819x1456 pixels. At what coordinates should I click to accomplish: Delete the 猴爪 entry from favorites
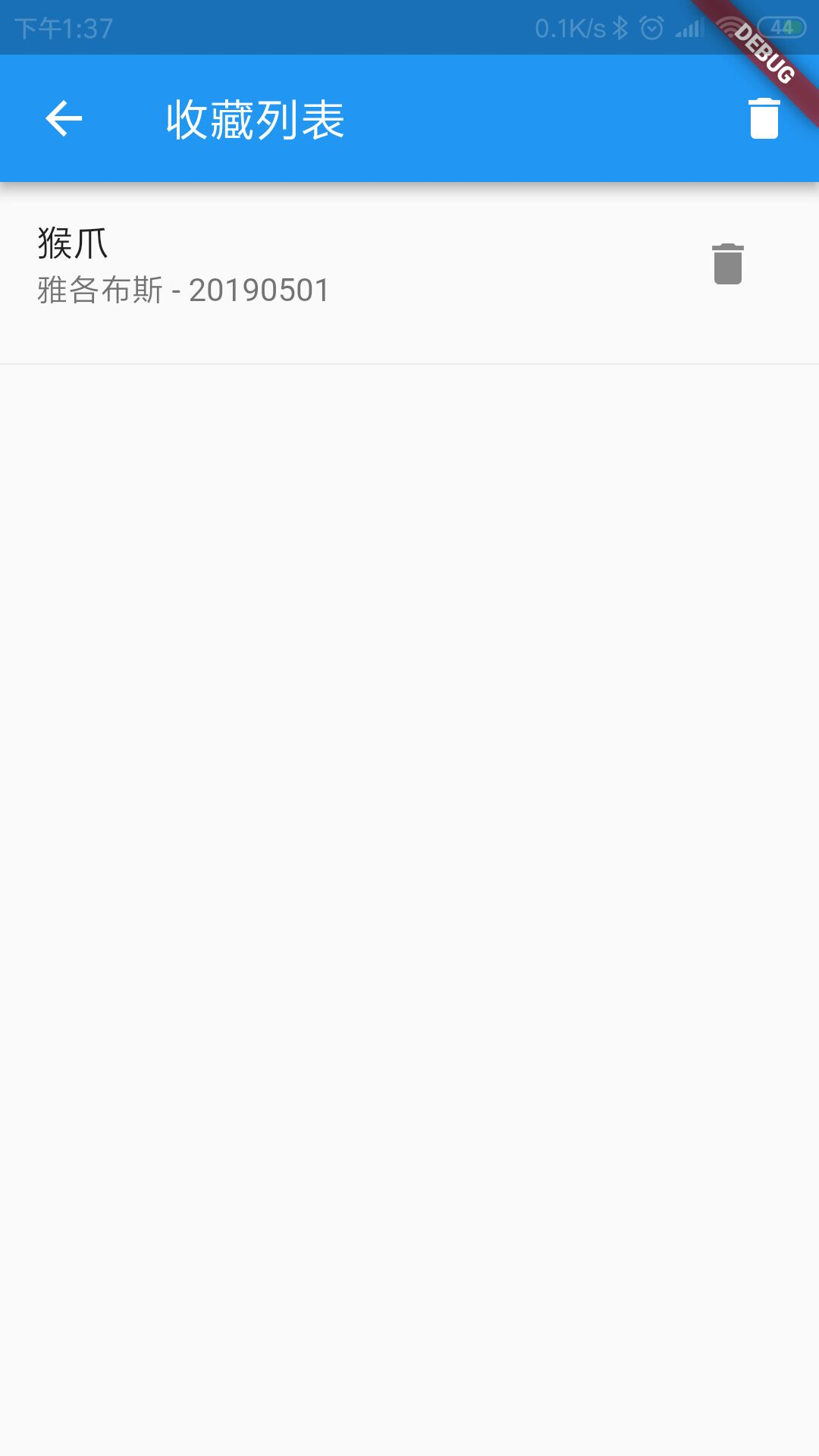tap(727, 264)
